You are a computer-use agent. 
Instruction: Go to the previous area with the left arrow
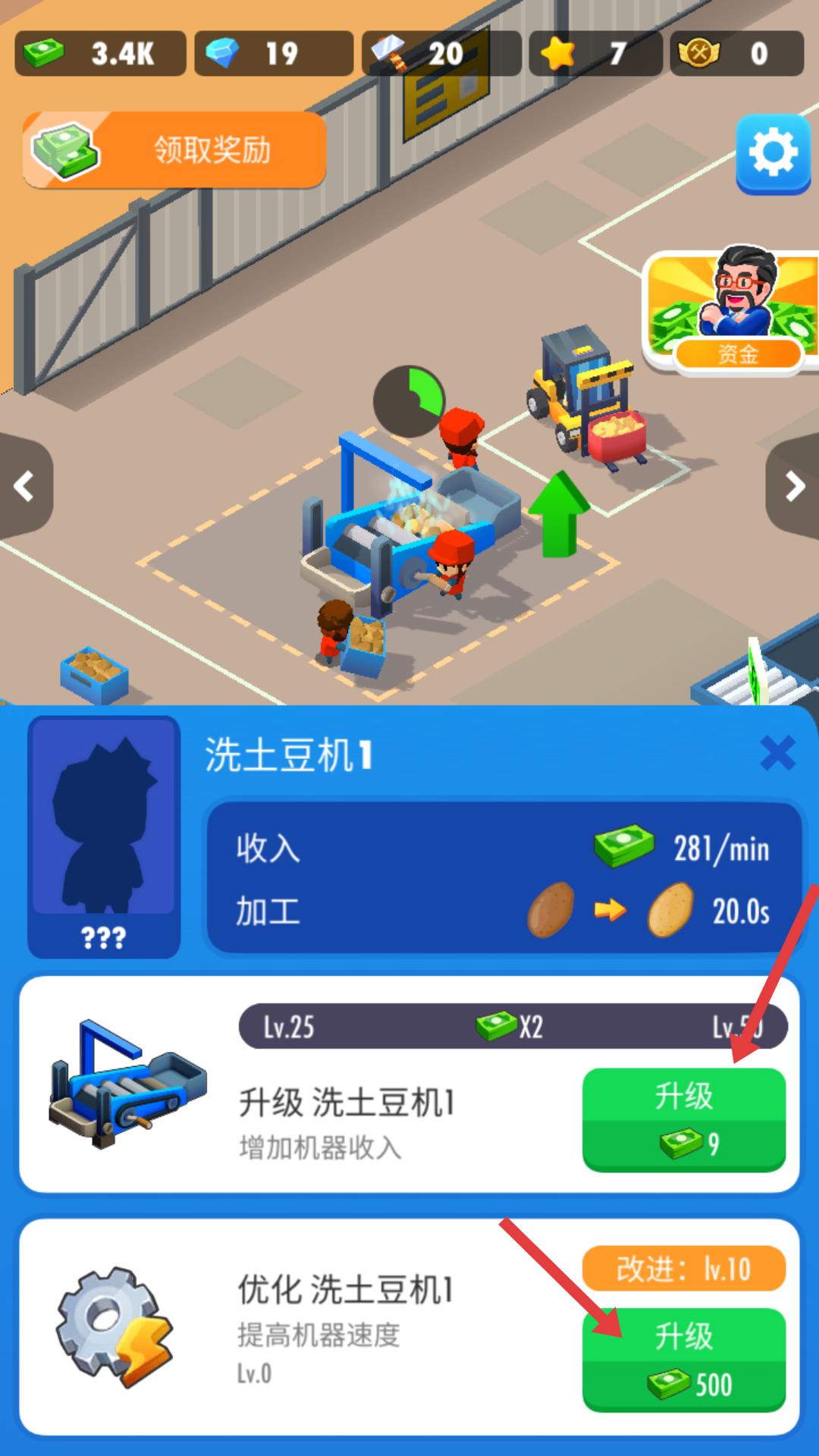[x=24, y=486]
